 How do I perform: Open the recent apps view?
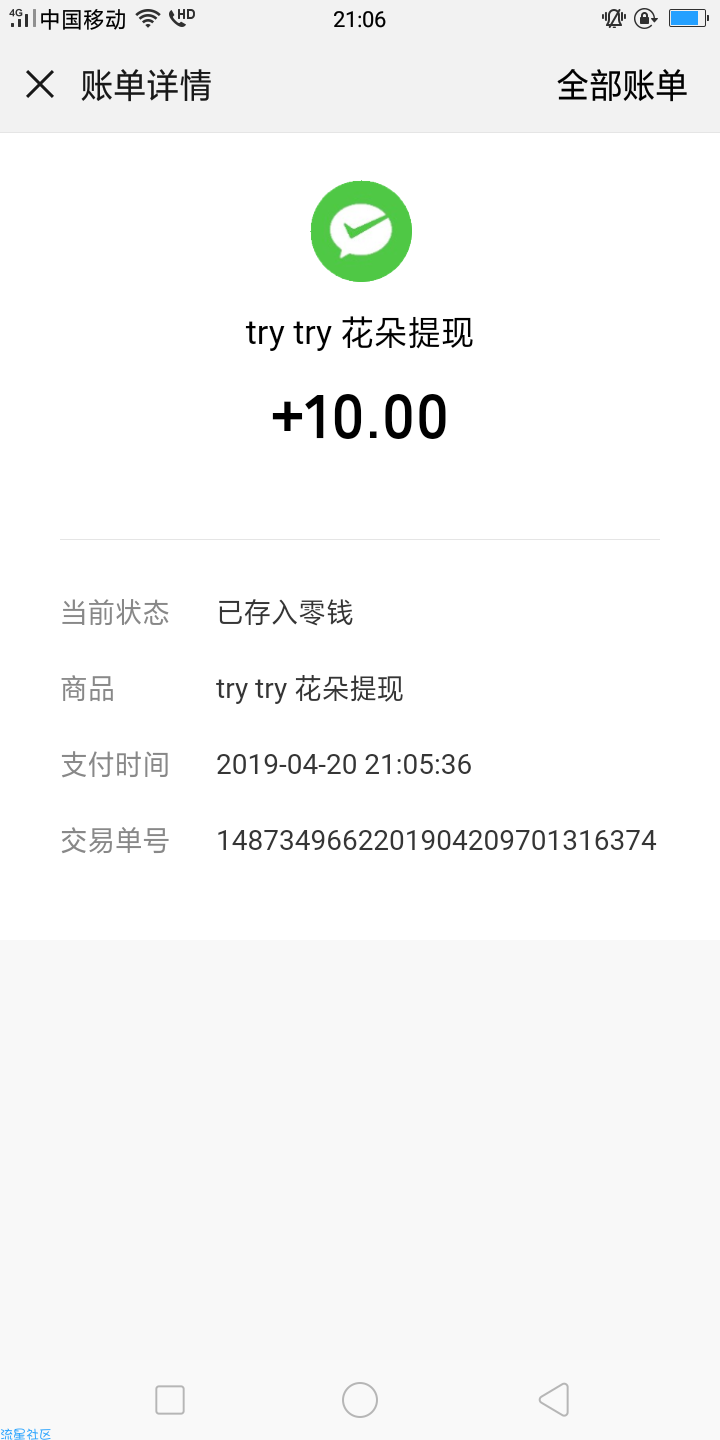(170, 1400)
